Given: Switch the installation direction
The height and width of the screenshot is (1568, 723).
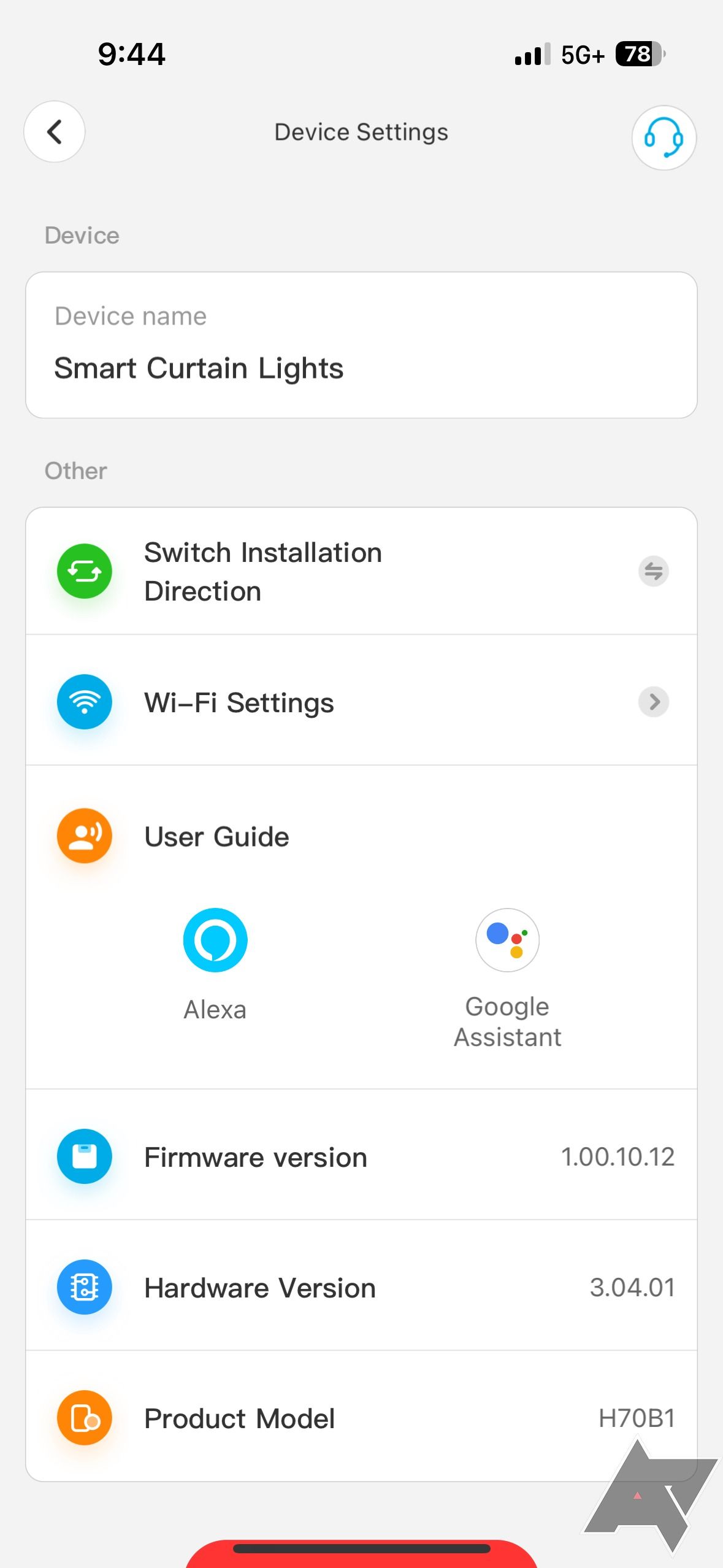Looking at the screenshot, I should pos(653,571).
